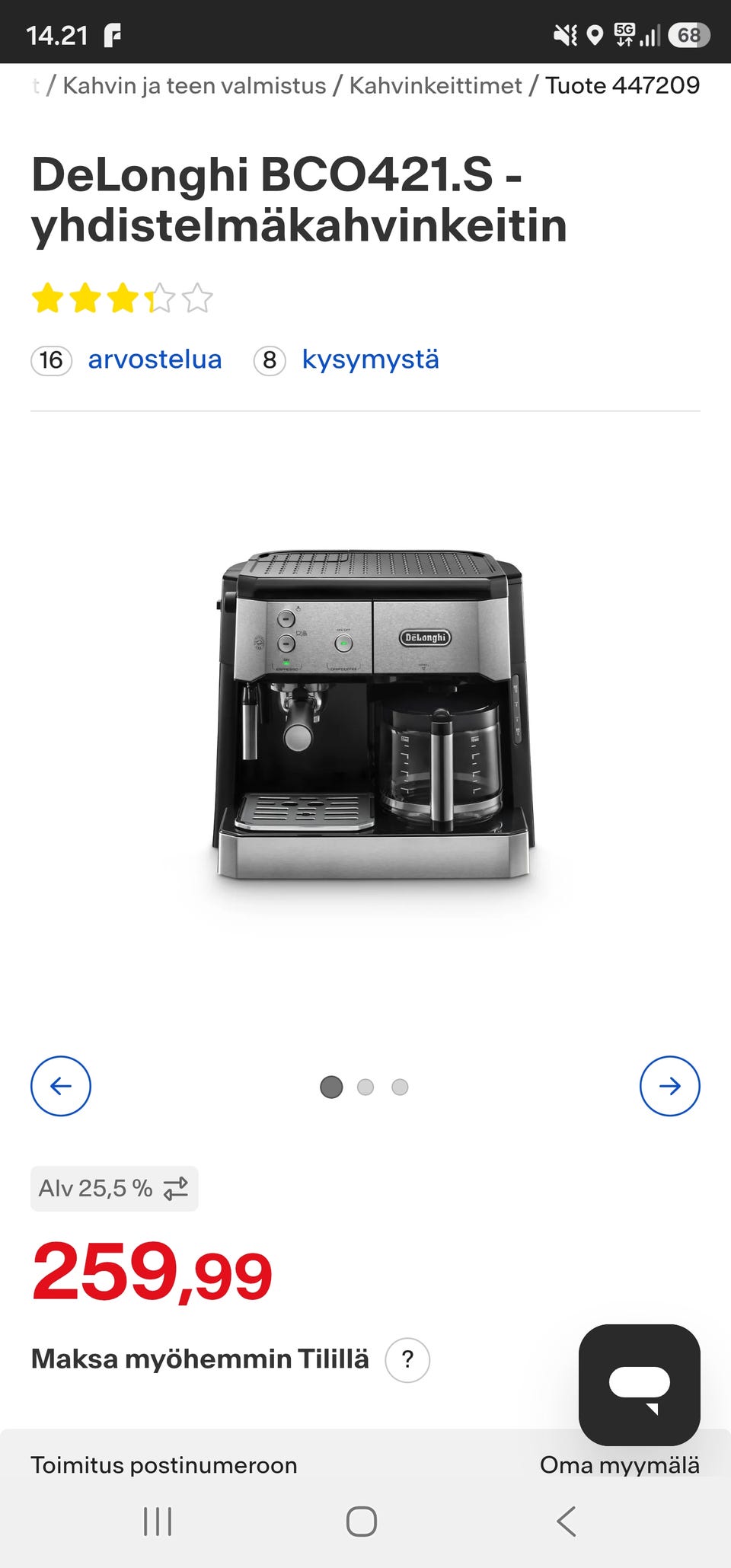This screenshot has width=731, height=1568.
Task: Go to Kahvin ja teen valmistus category
Action: 194,85
